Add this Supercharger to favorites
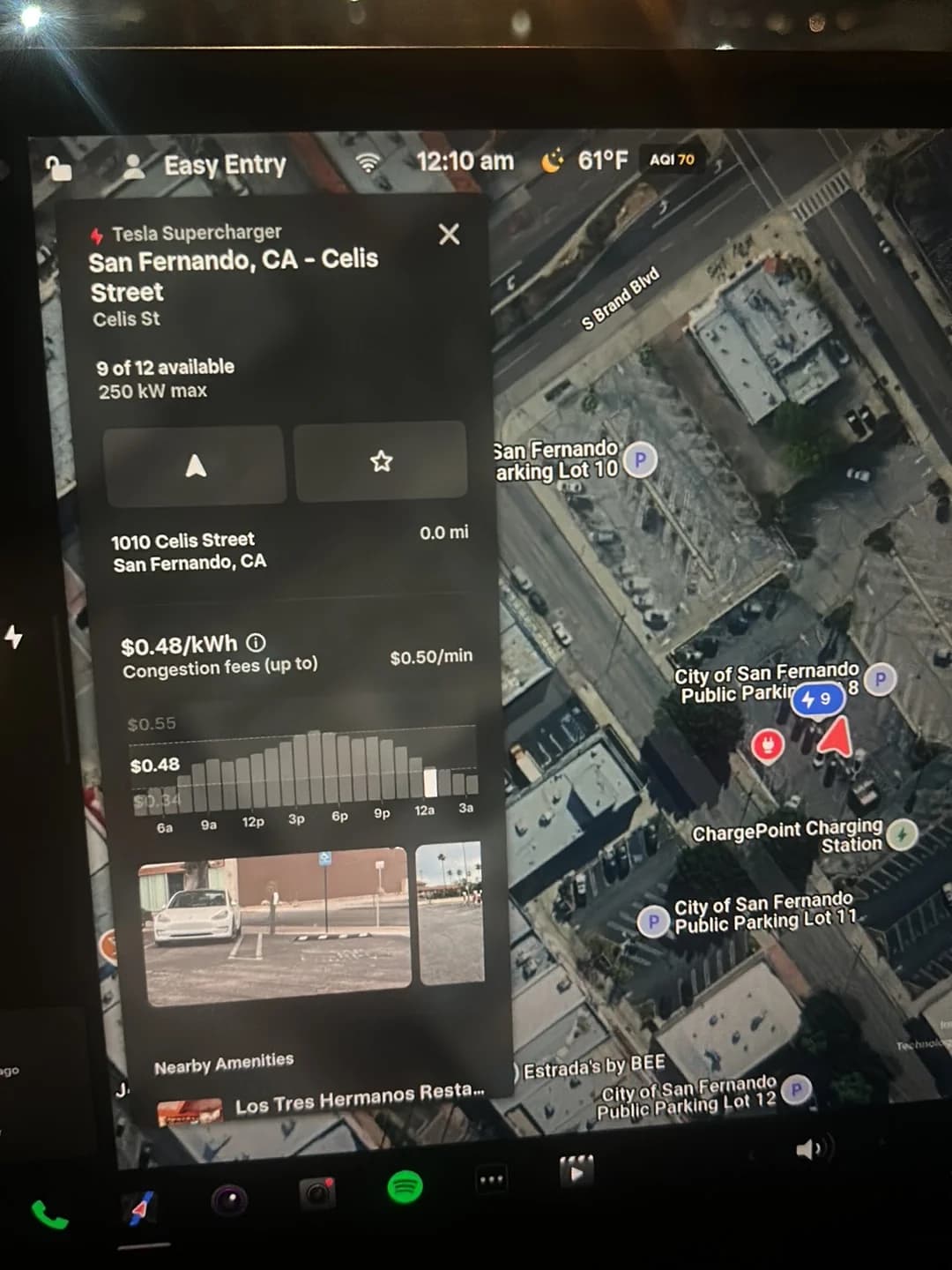This screenshot has width=952, height=1270. click(381, 461)
